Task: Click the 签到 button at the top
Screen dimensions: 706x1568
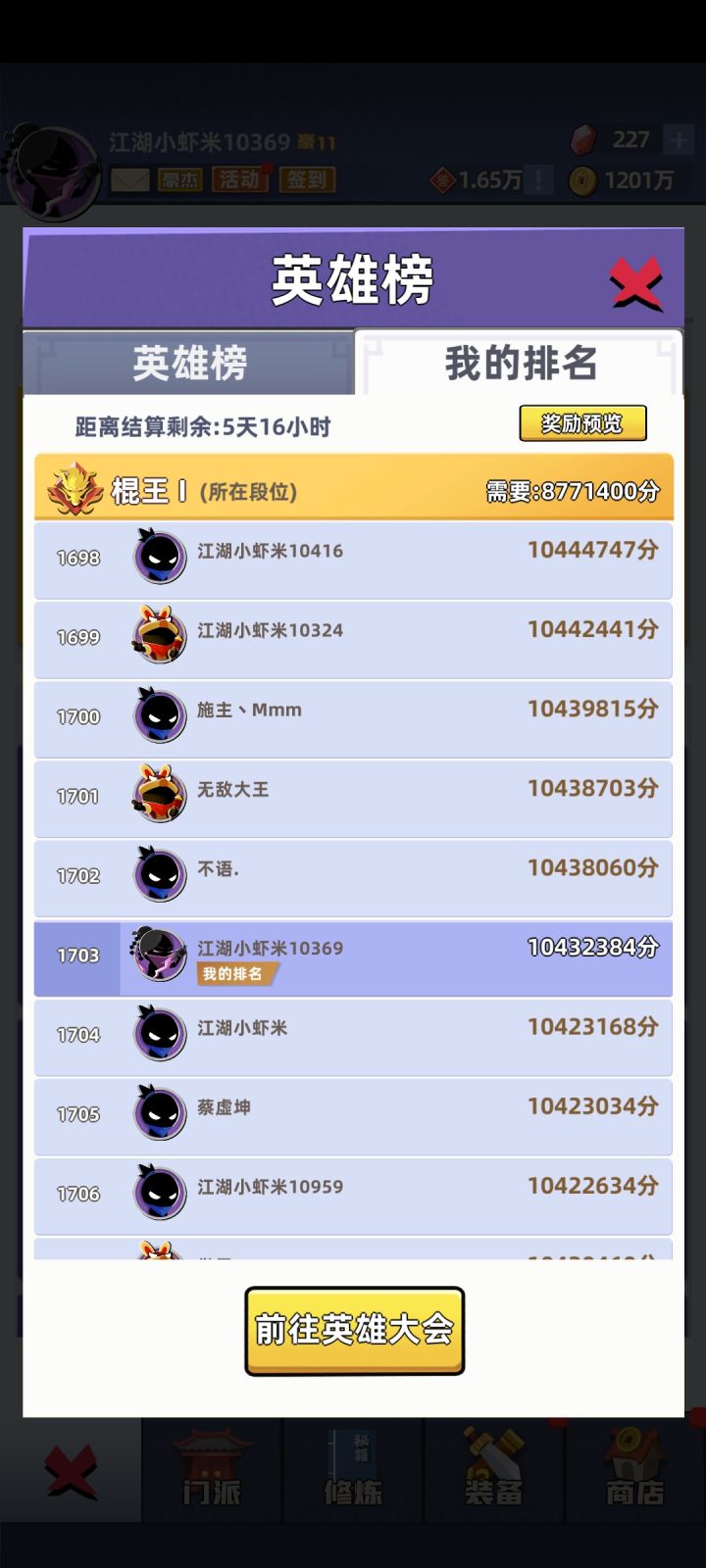Action: 307,180
